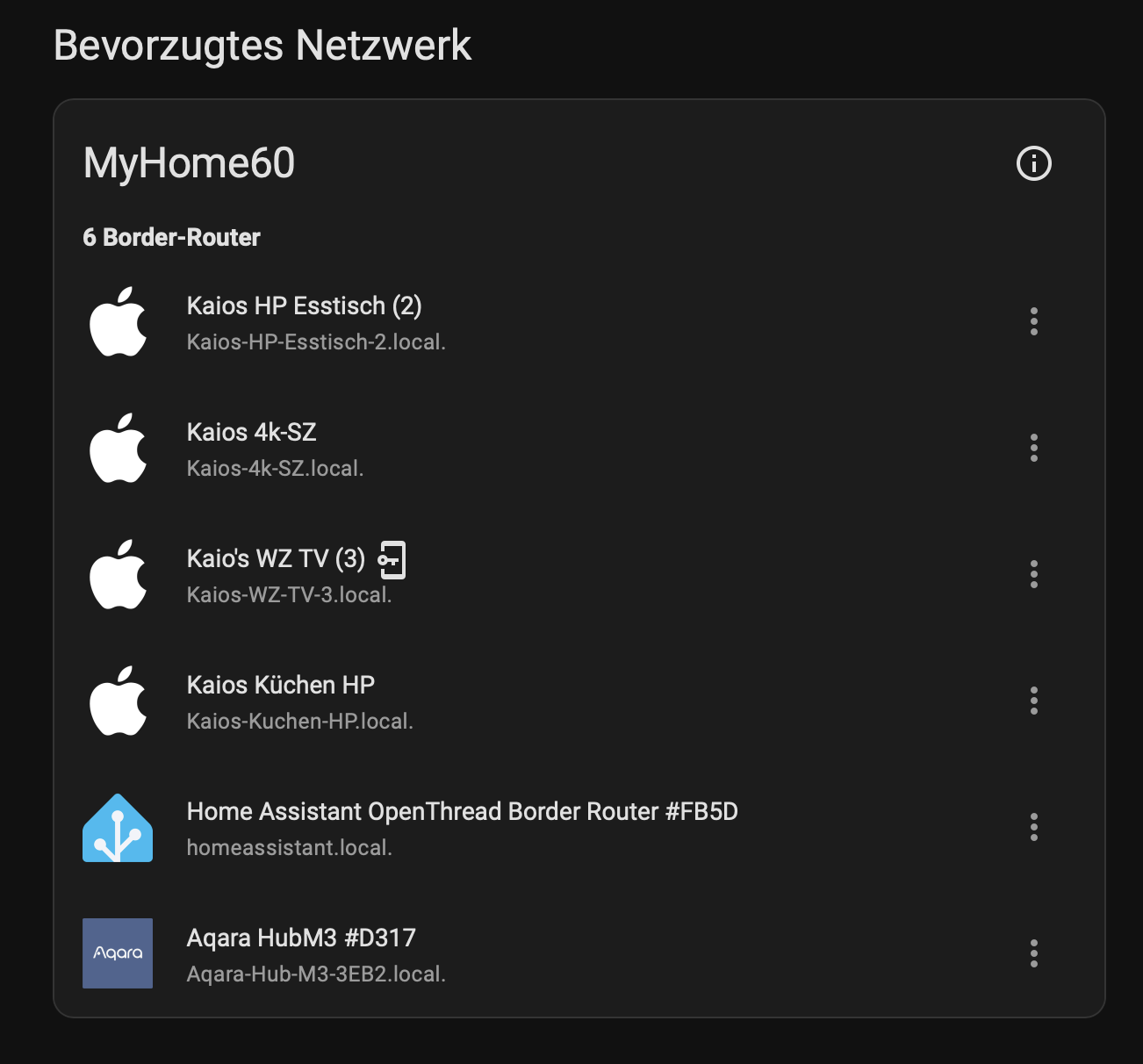
Task: Open overflow menu for Kaios Küchen HP
Action: pos(1033,701)
